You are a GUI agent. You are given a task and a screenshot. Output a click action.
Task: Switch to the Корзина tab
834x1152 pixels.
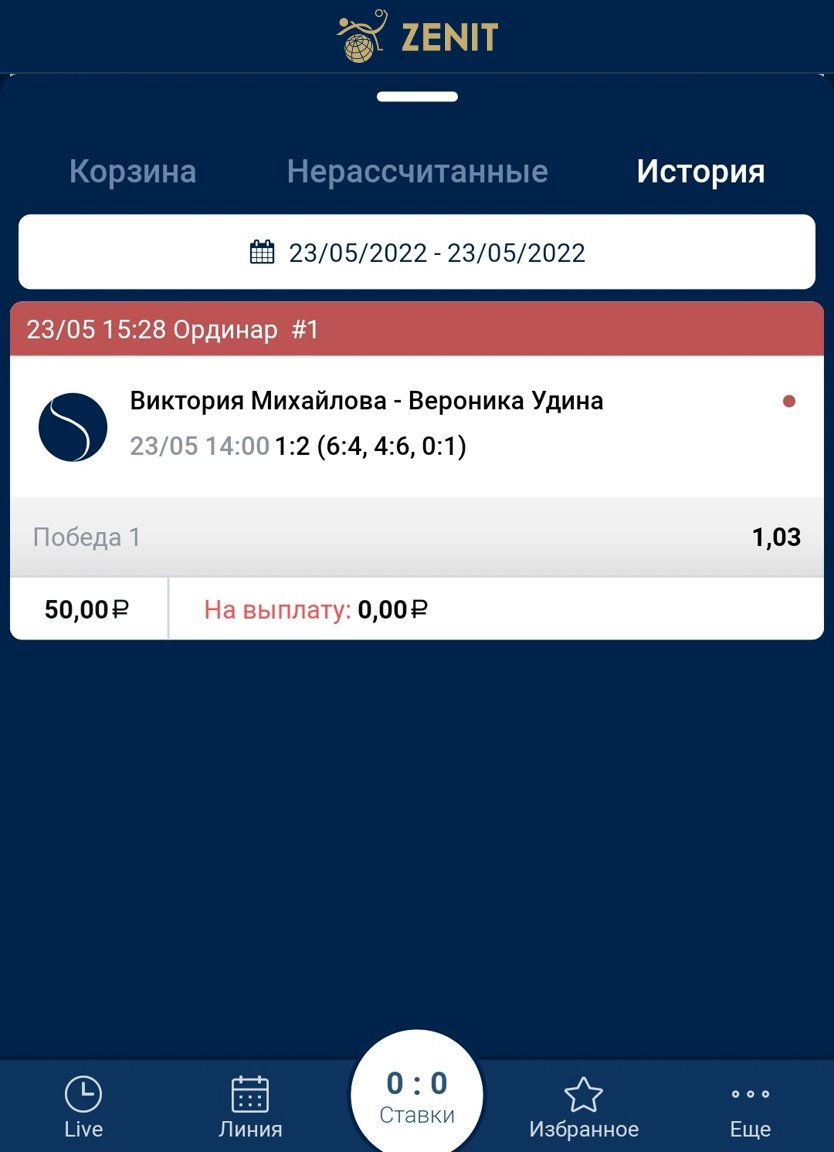132,172
